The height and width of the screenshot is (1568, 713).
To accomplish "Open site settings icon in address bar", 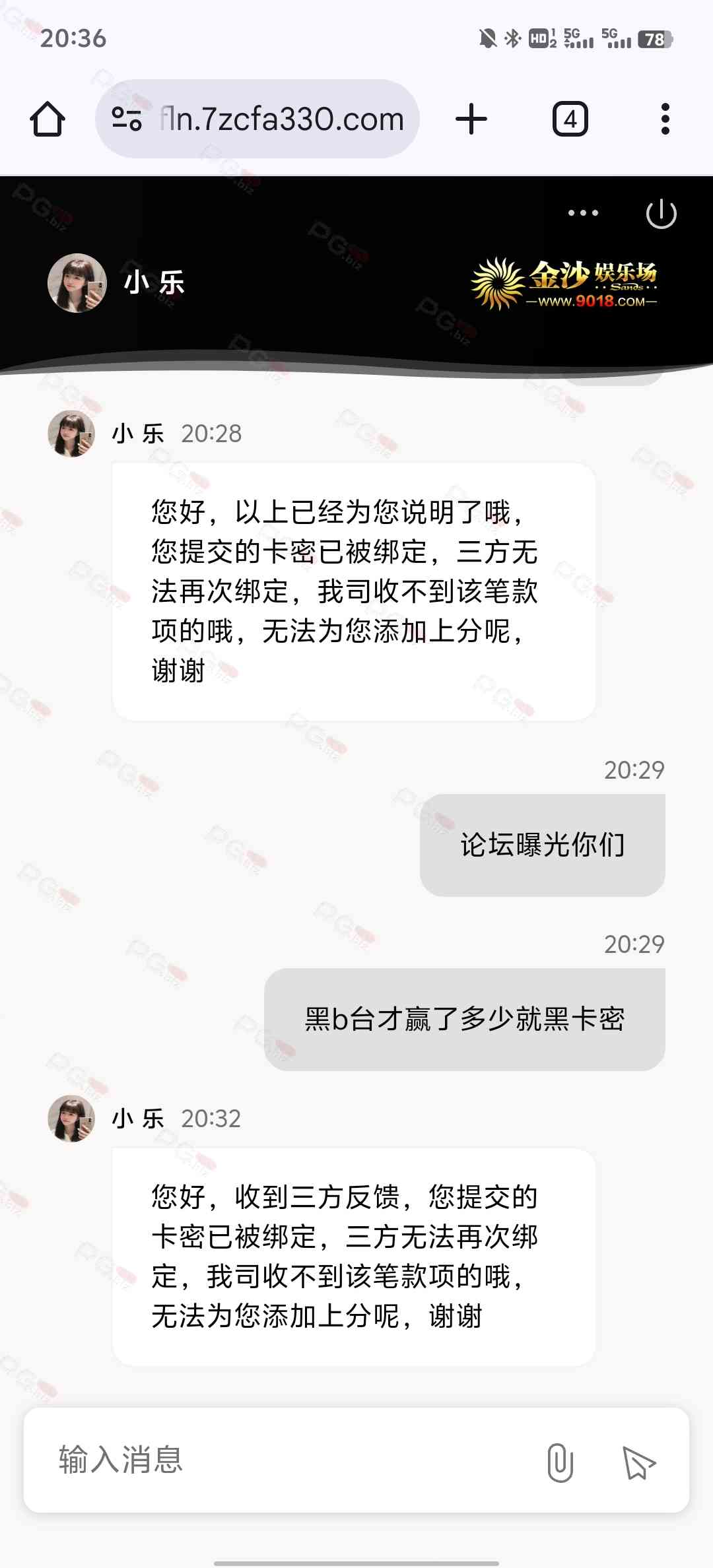I will pyautogui.click(x=127, y=119).
